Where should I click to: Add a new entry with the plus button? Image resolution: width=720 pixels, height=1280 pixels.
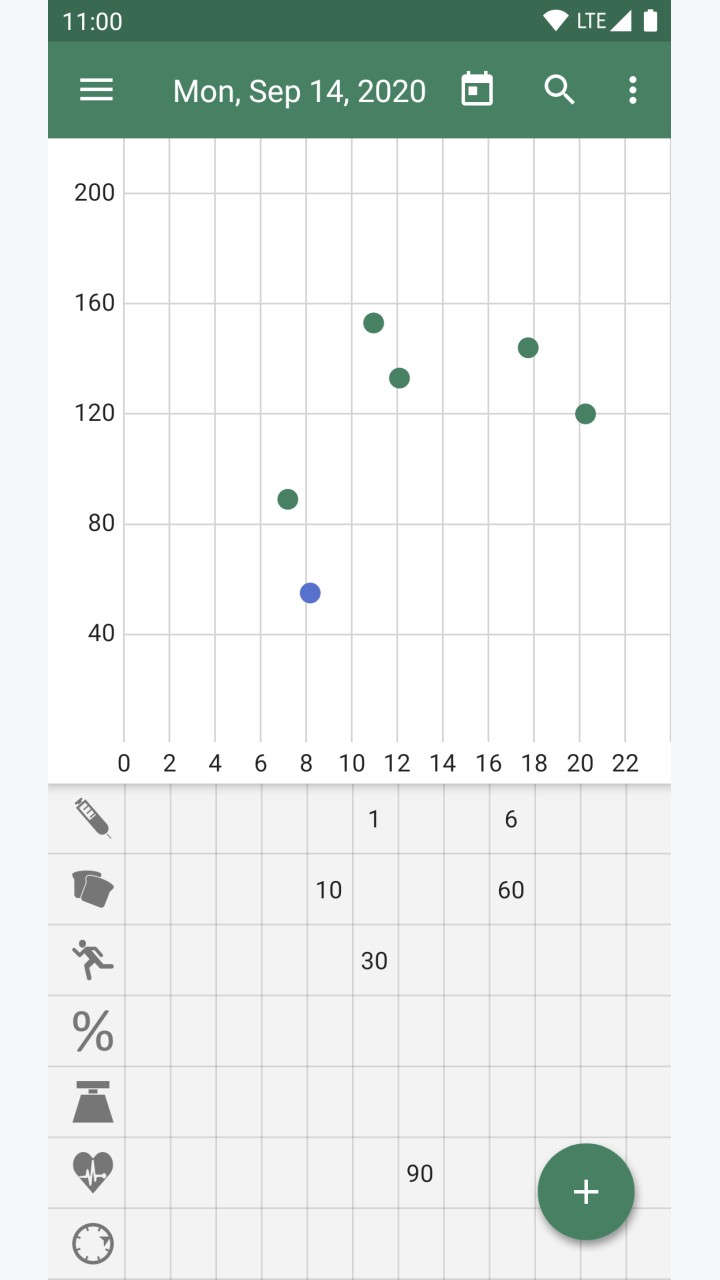pyautogui.click(x=586, y=1192)
